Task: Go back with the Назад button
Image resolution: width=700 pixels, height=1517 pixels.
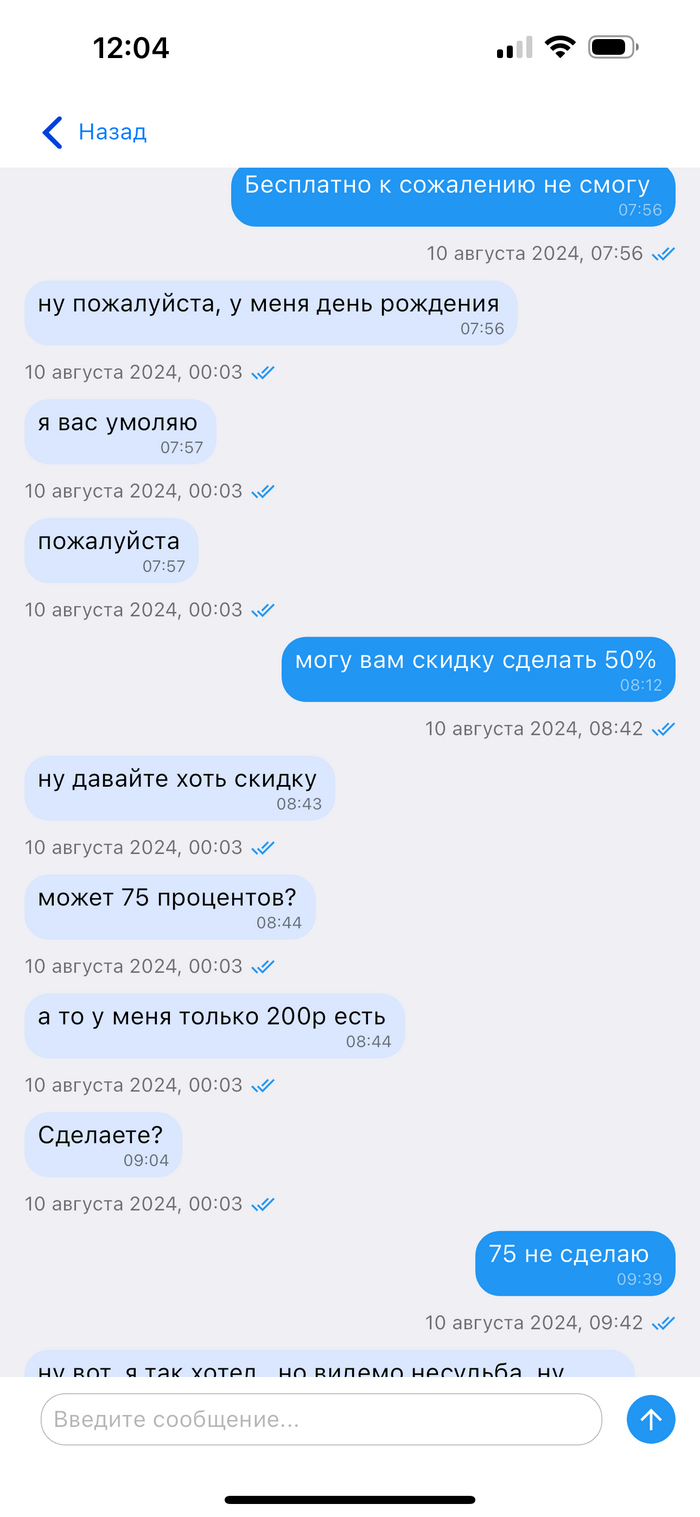Action: (94, 132)
